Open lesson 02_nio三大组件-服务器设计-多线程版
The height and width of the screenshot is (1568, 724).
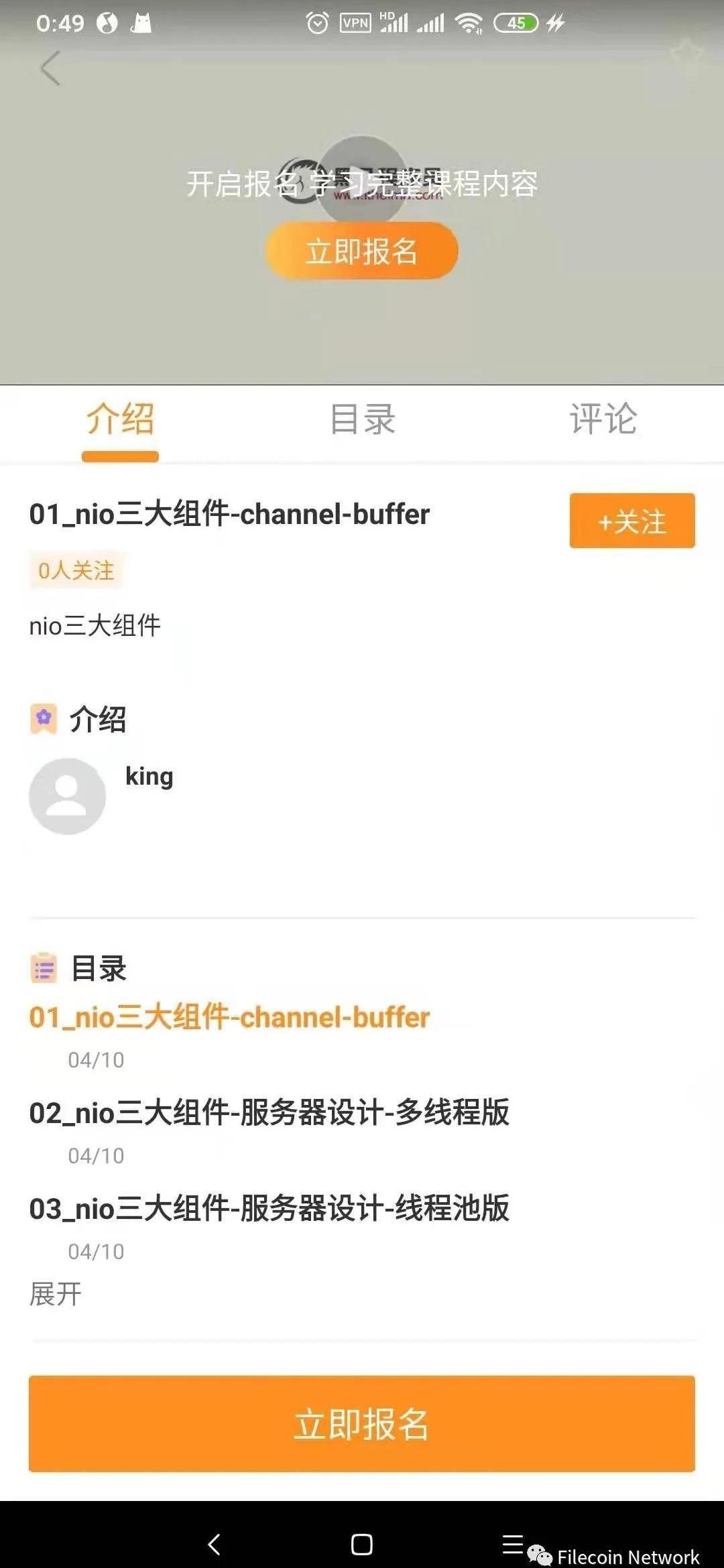269,1113
